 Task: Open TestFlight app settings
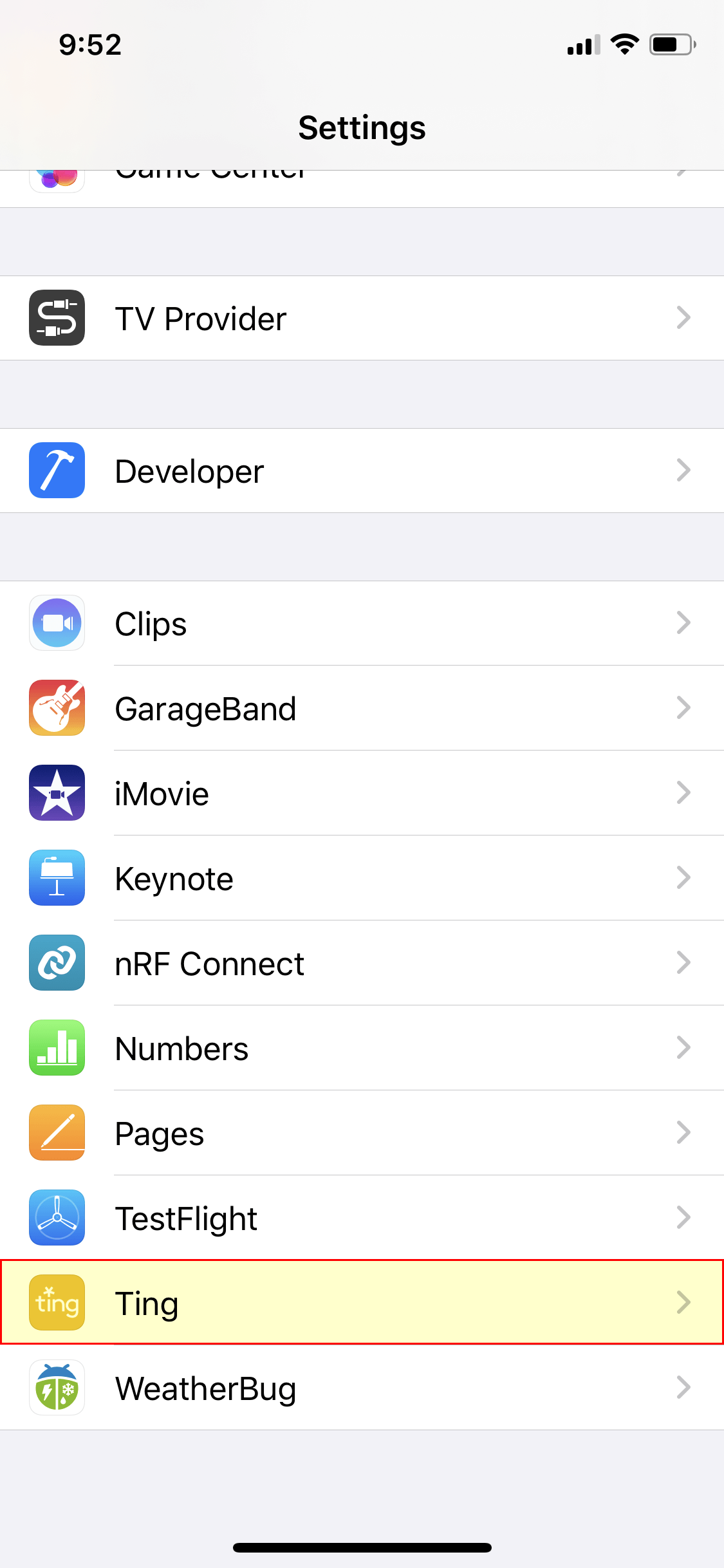(362, 1217)
